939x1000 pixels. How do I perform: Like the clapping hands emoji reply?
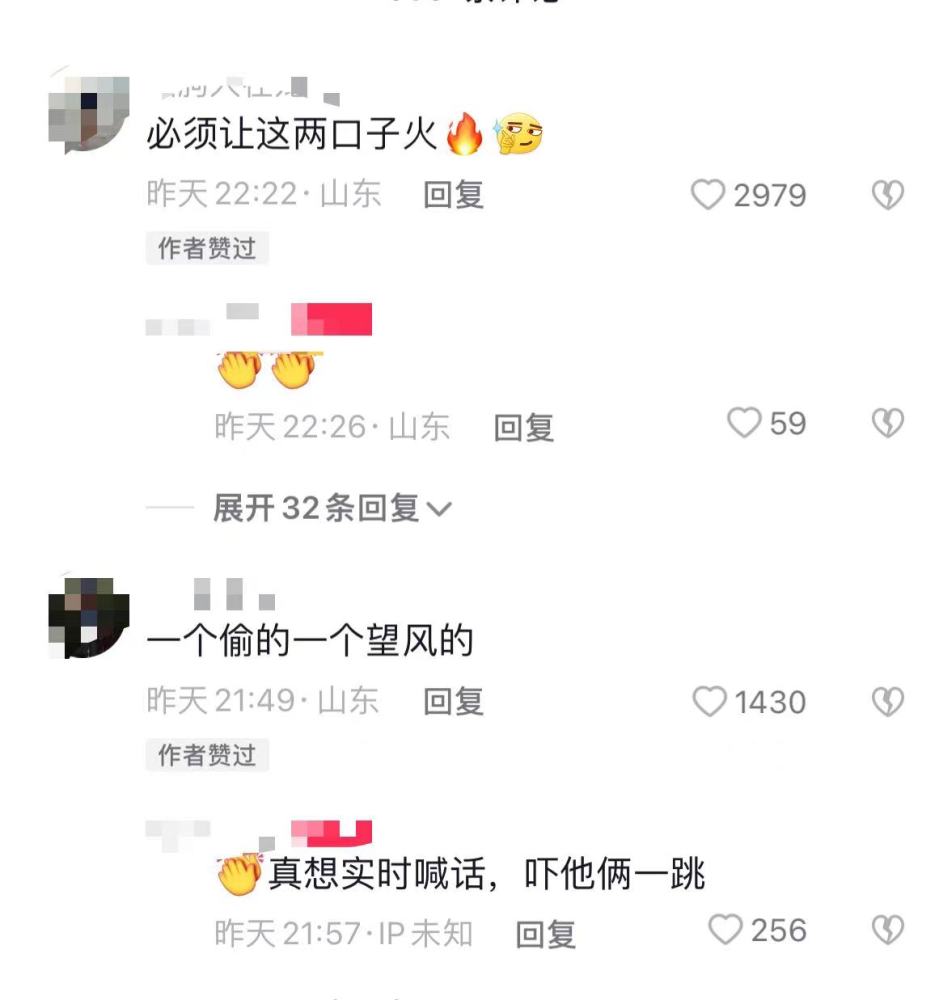pyautogui.click(x=744, y=424)
